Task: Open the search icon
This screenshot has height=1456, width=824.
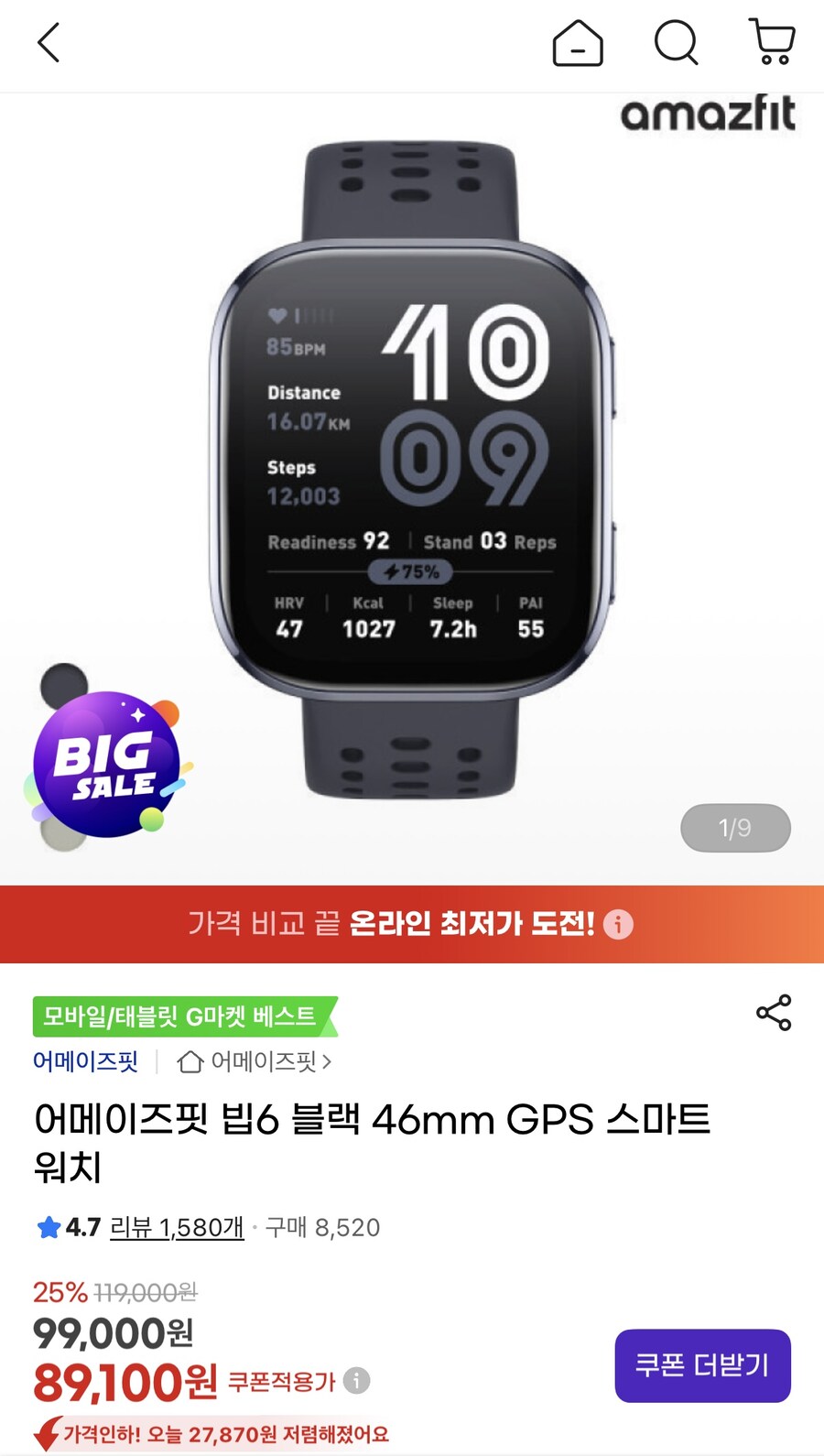Action: coord(676,43)
